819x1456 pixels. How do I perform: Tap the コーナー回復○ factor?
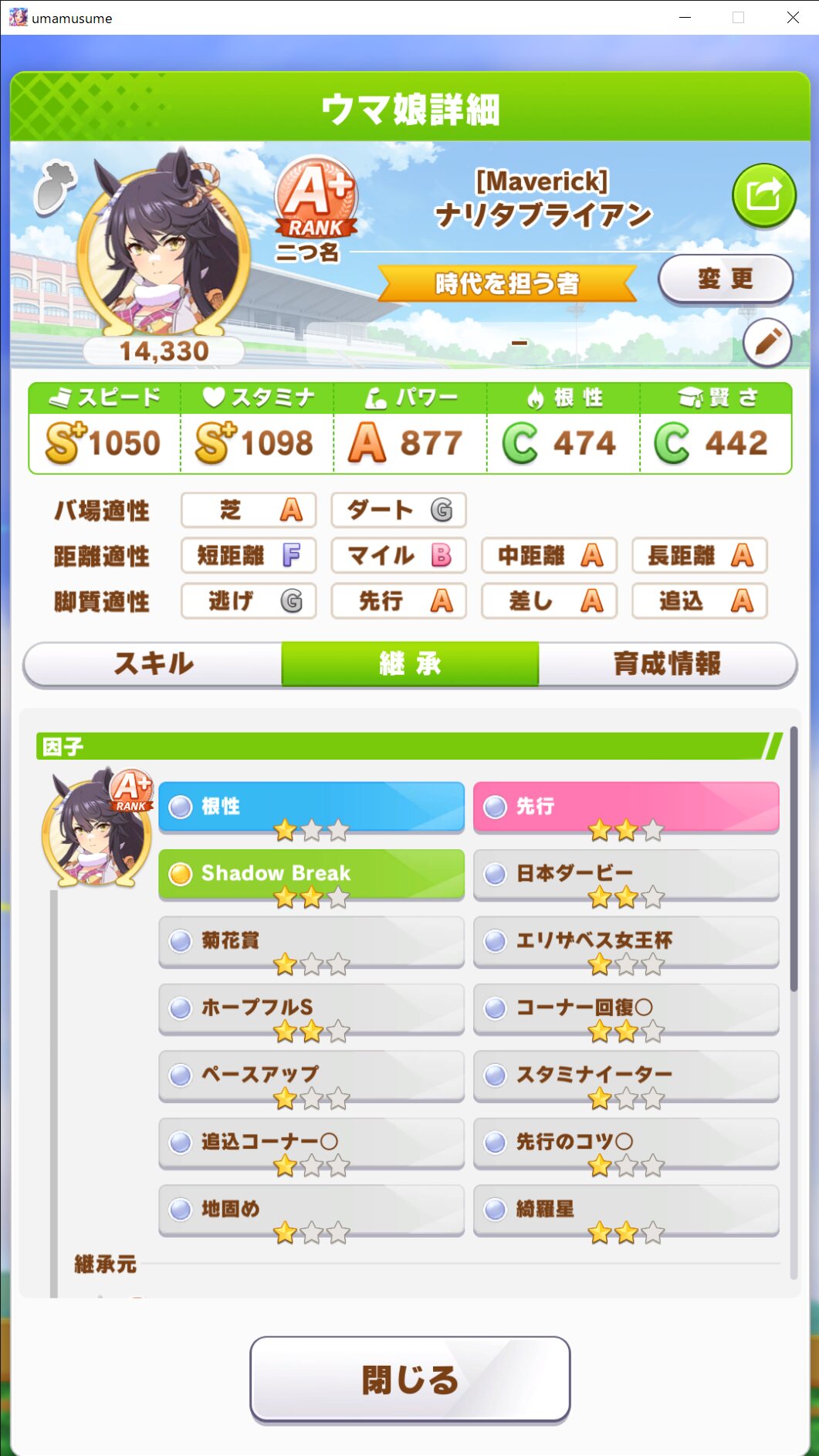coord(626,1008)
